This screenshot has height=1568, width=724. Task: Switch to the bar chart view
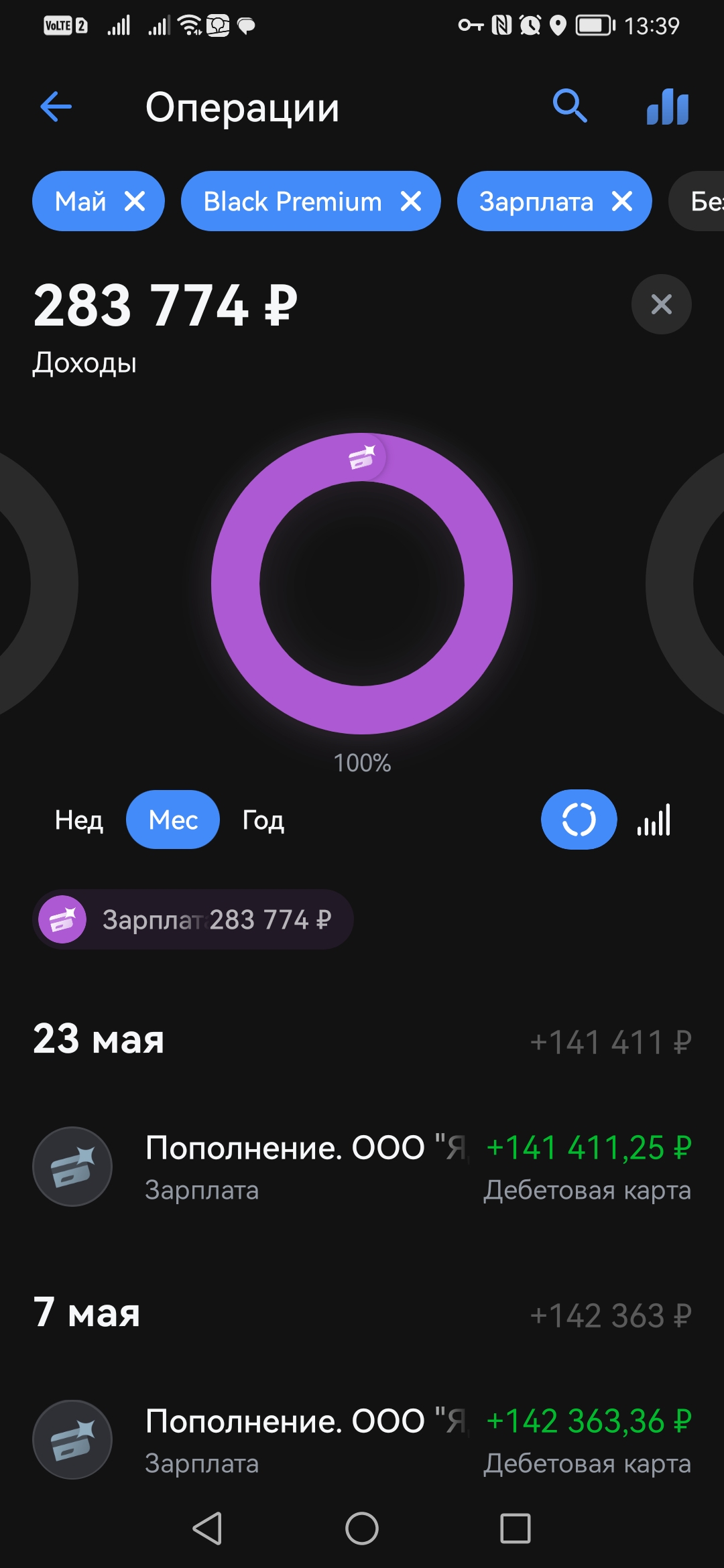point(654,820)
